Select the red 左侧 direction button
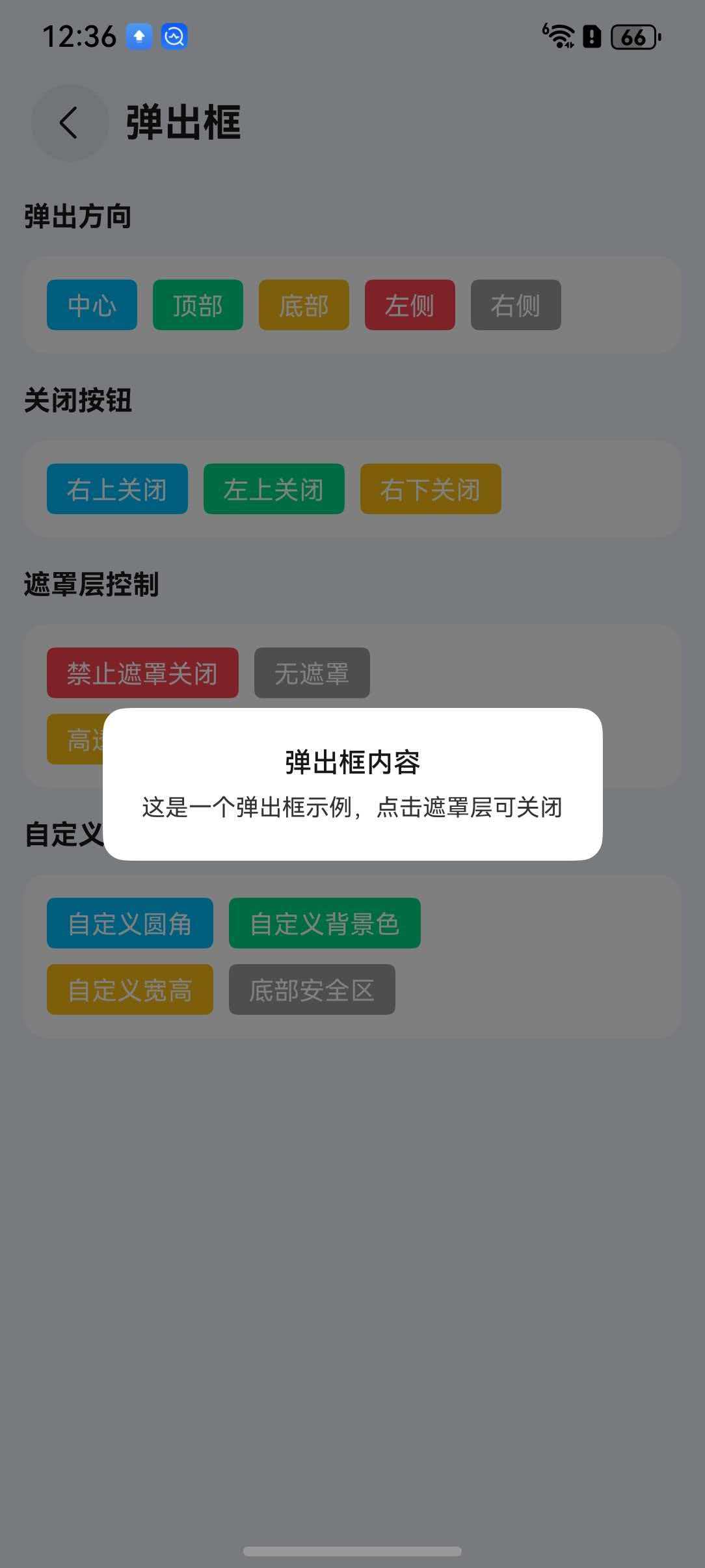705x1568 pixels. pos(409,304)
